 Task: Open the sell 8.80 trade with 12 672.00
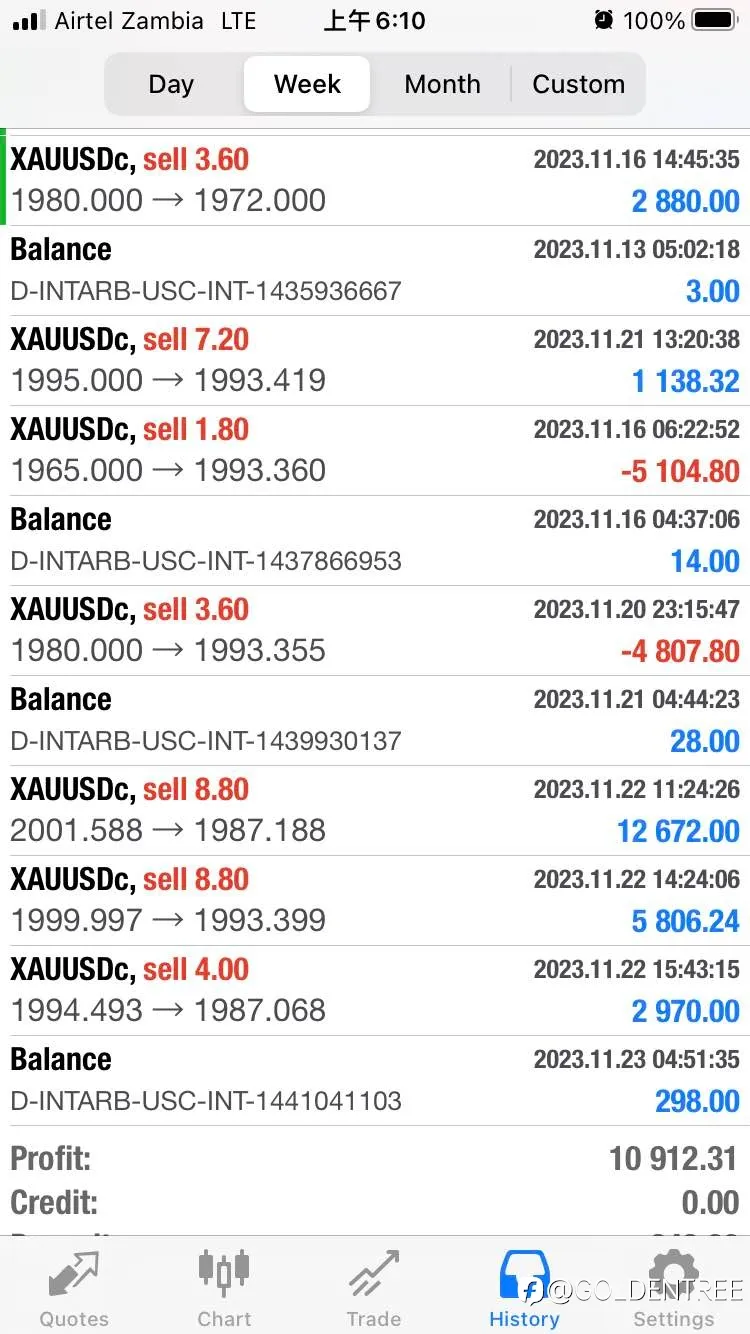point(375,810)
